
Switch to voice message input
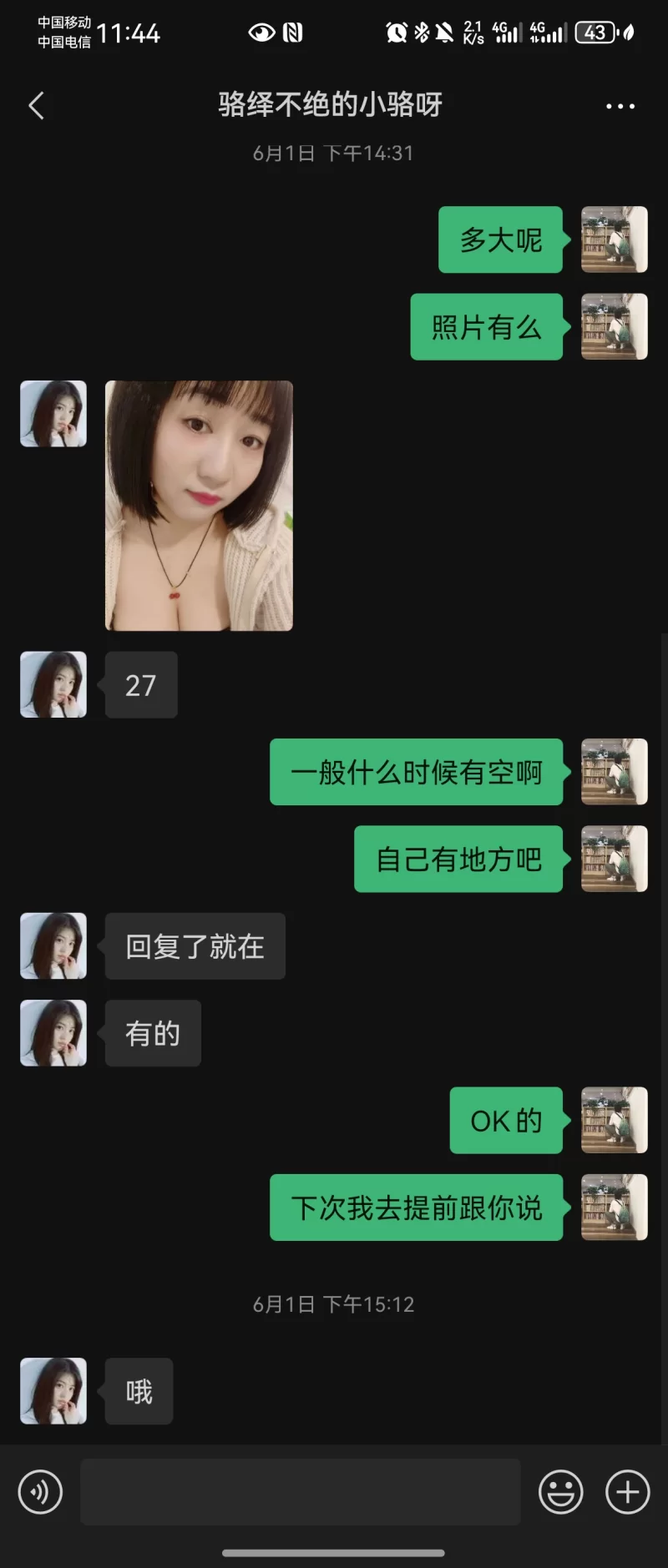point(40,1491)
